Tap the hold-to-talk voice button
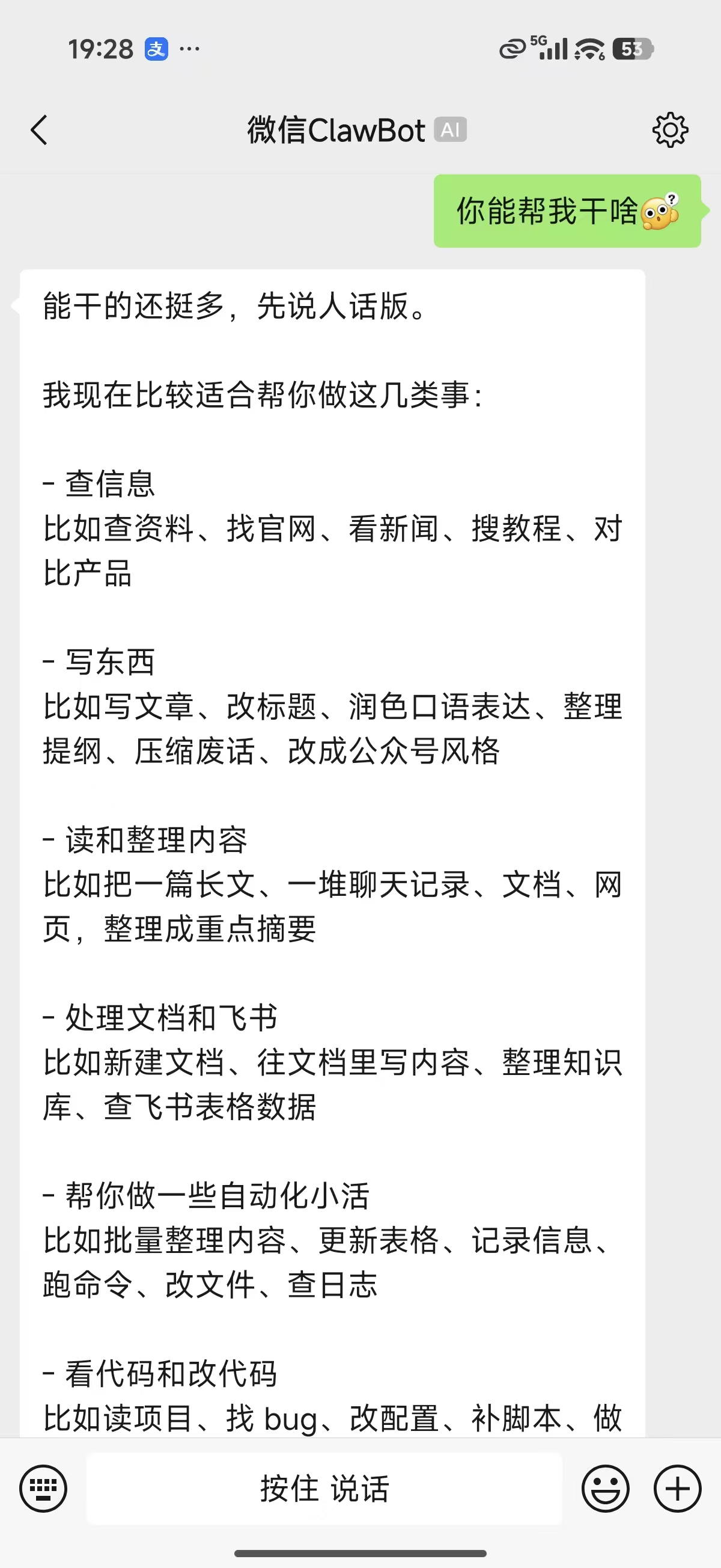The width and height of the screenshot is (721, 1568). (x=324, y=1488)
